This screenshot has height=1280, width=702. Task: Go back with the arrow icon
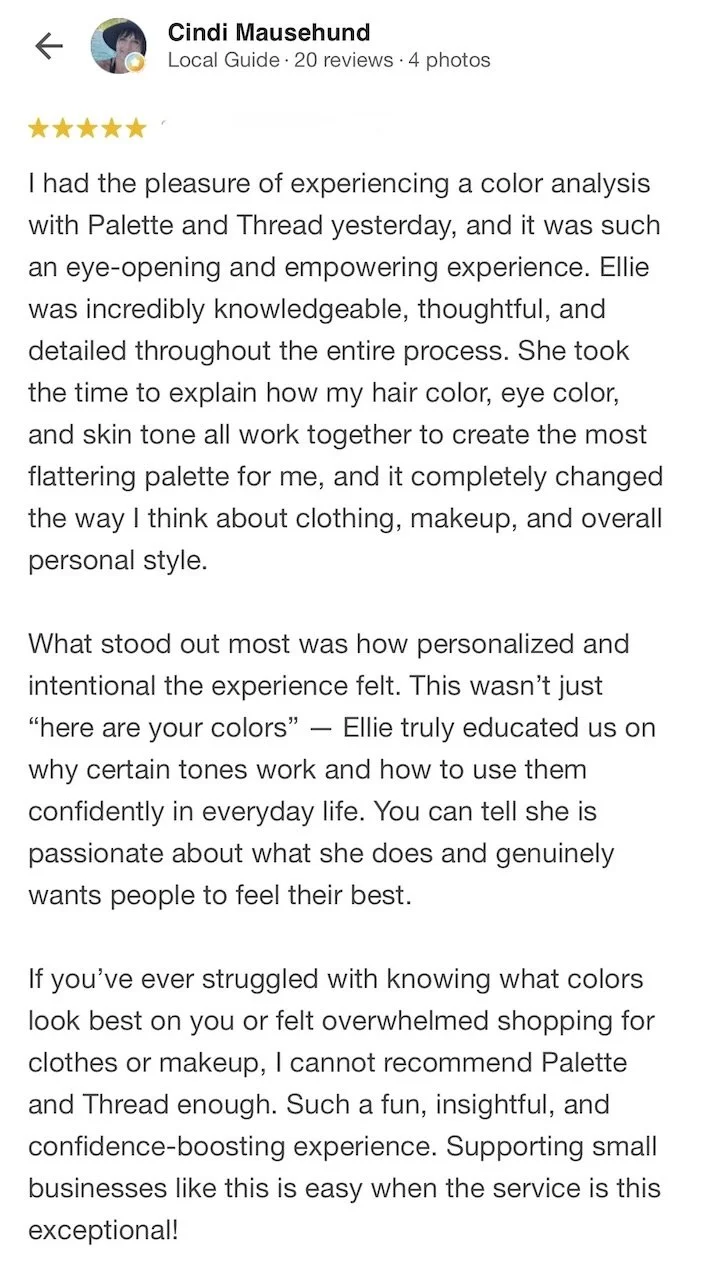[48, 46]
